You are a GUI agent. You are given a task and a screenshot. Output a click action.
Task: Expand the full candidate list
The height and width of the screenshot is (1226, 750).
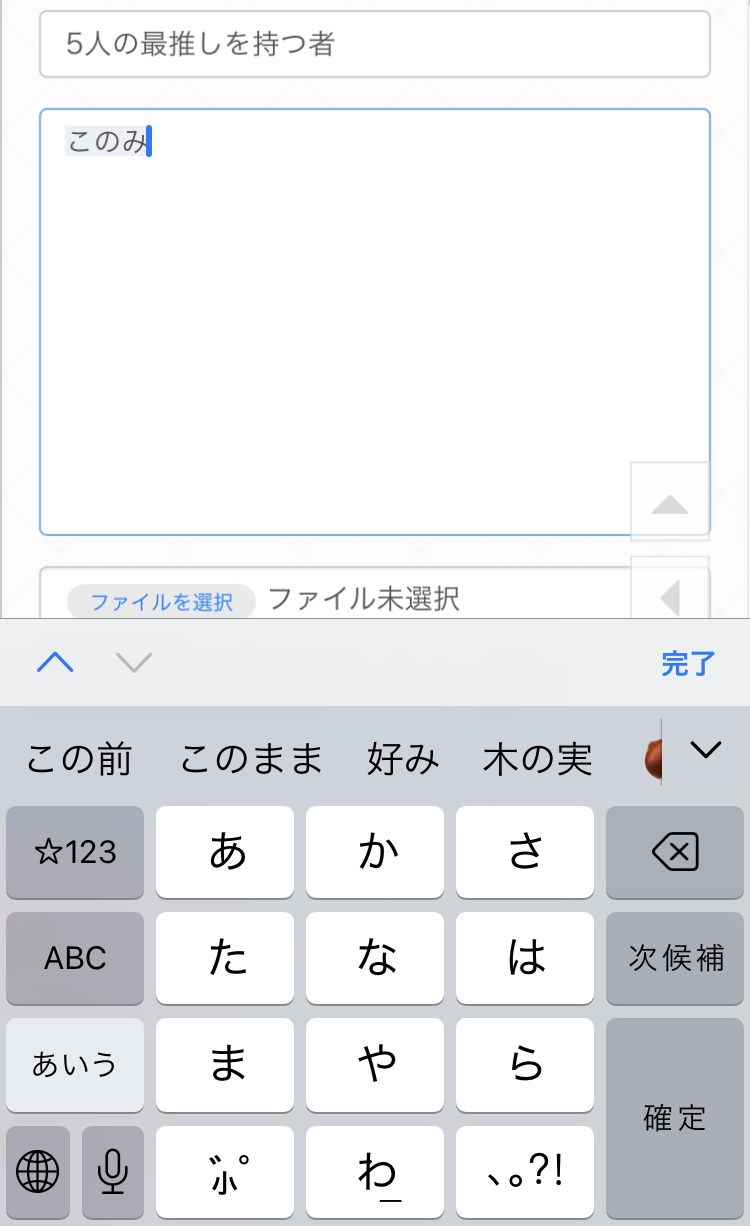(706, 750)
